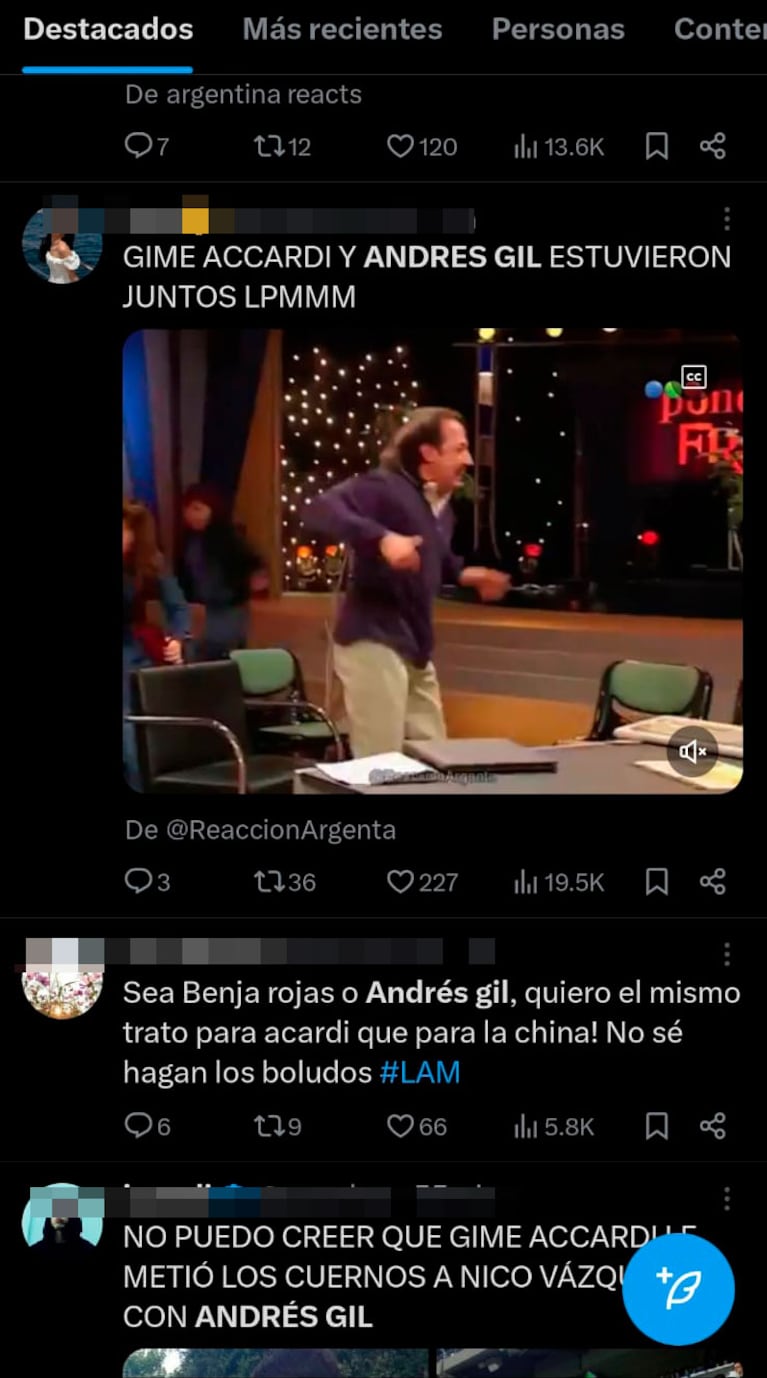Image resolution: width=767 pixels, height=1378 pixels.
Task: Compose a new post
Action: [678, 1289]
